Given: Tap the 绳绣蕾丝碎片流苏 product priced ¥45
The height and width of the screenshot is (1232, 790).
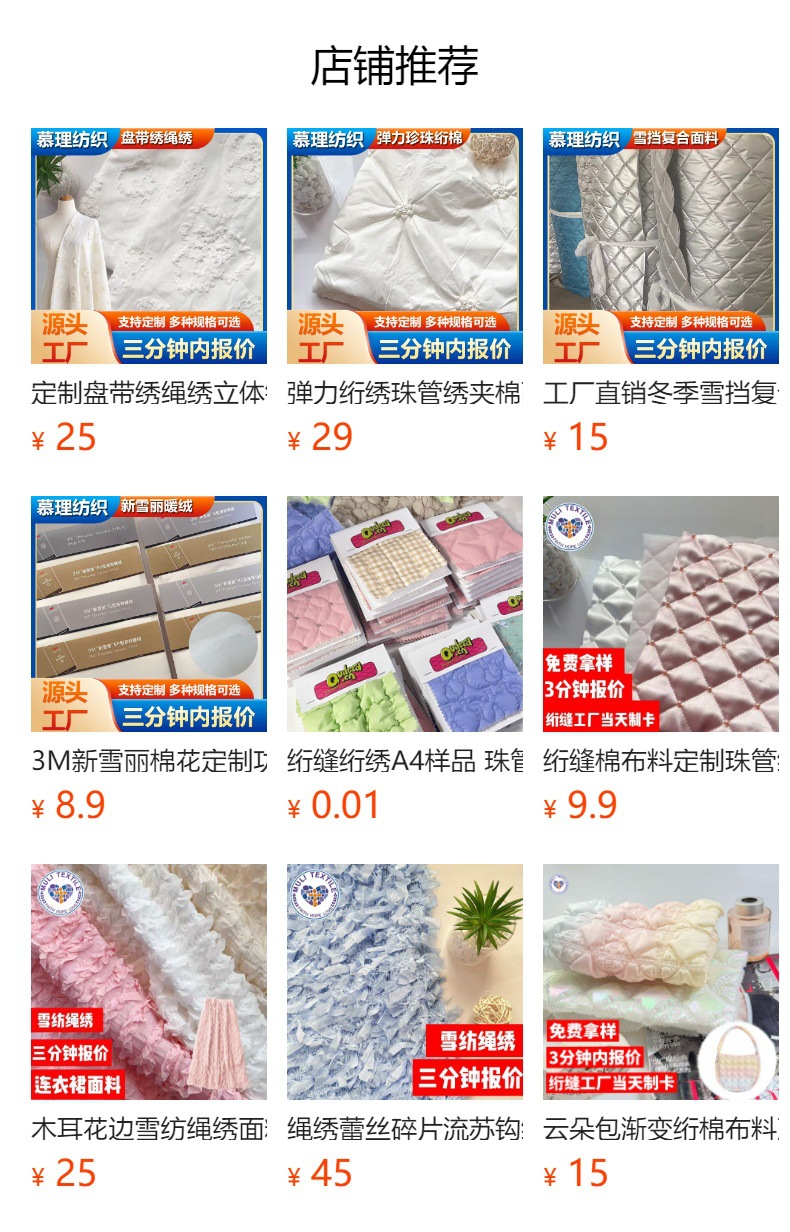Looking at the screenshot, I should click(405, 982).
